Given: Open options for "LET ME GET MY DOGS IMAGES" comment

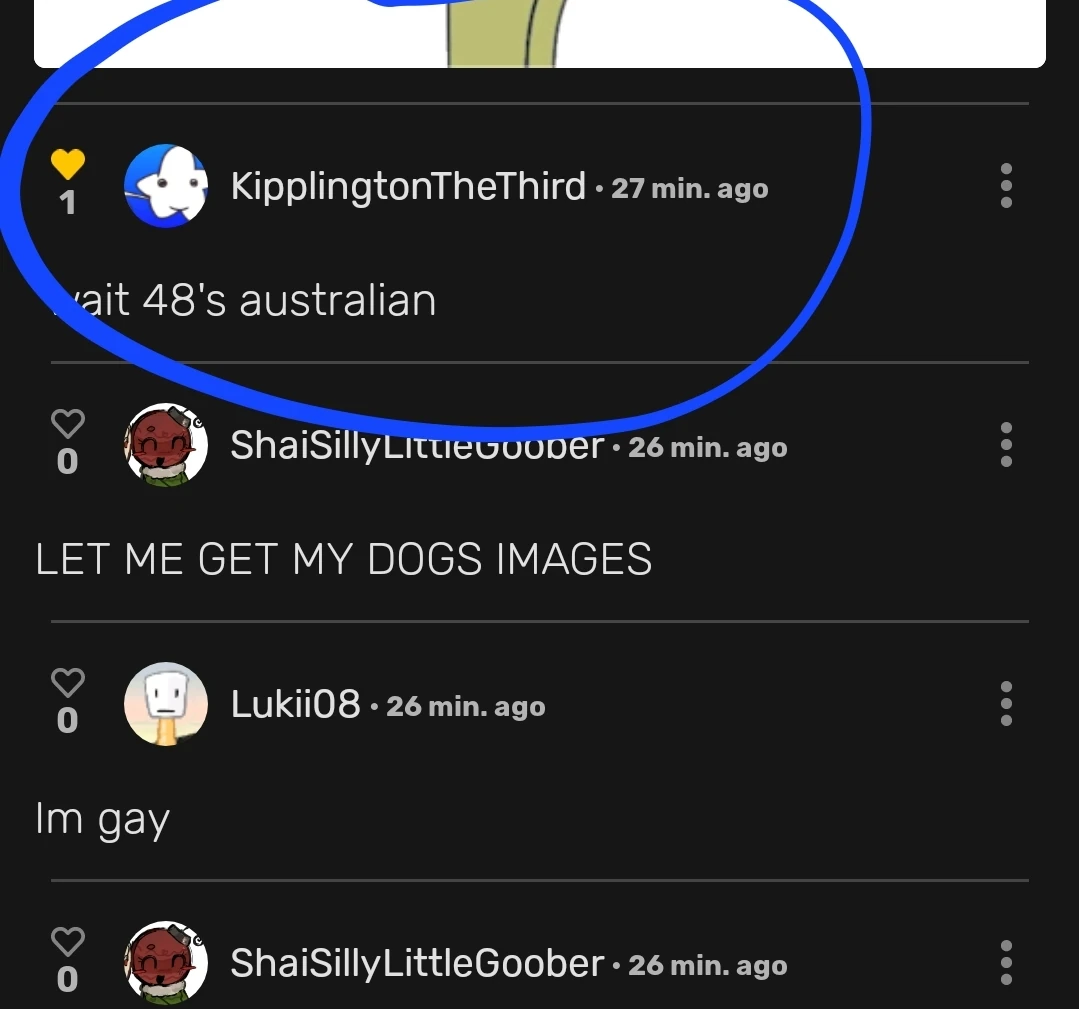Looking at the screenshot, I should pyautogui.click(x=1006, y=445).
